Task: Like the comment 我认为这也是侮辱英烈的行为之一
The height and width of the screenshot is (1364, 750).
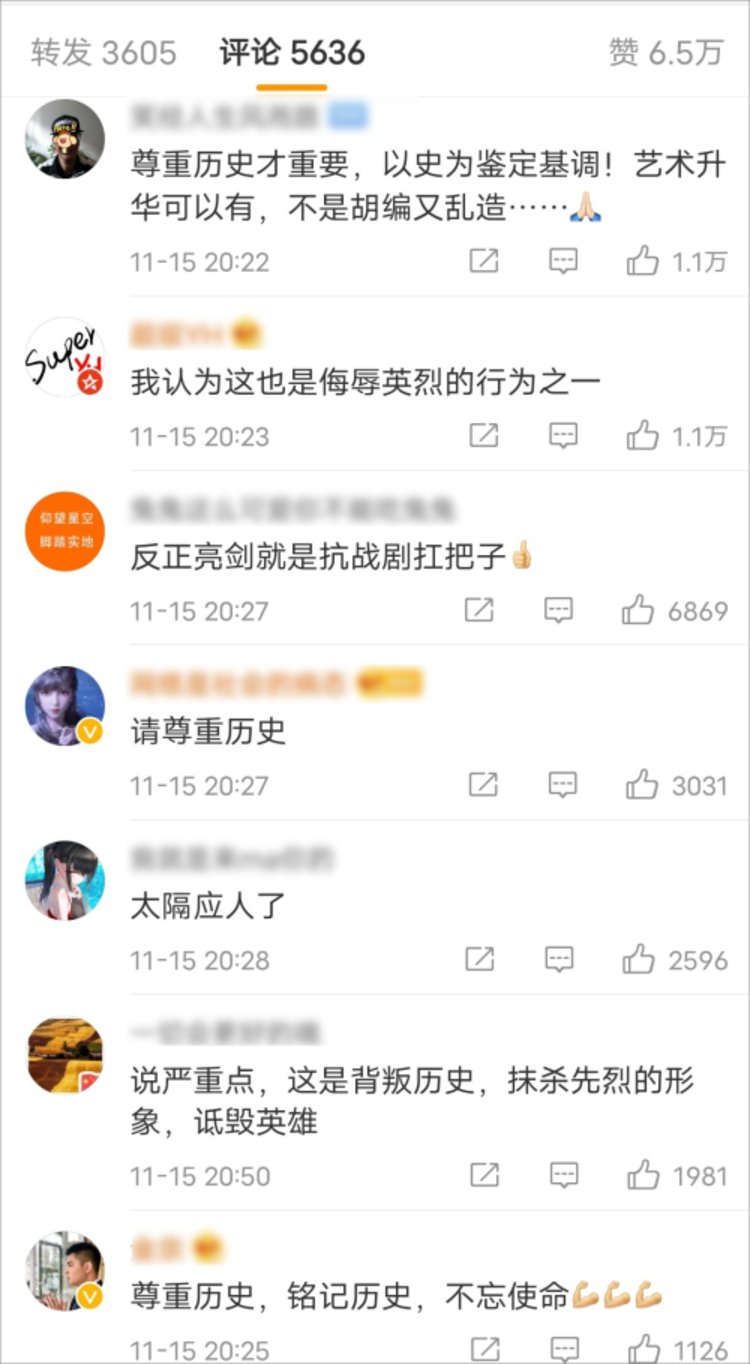Action: (x=676, y=436)
